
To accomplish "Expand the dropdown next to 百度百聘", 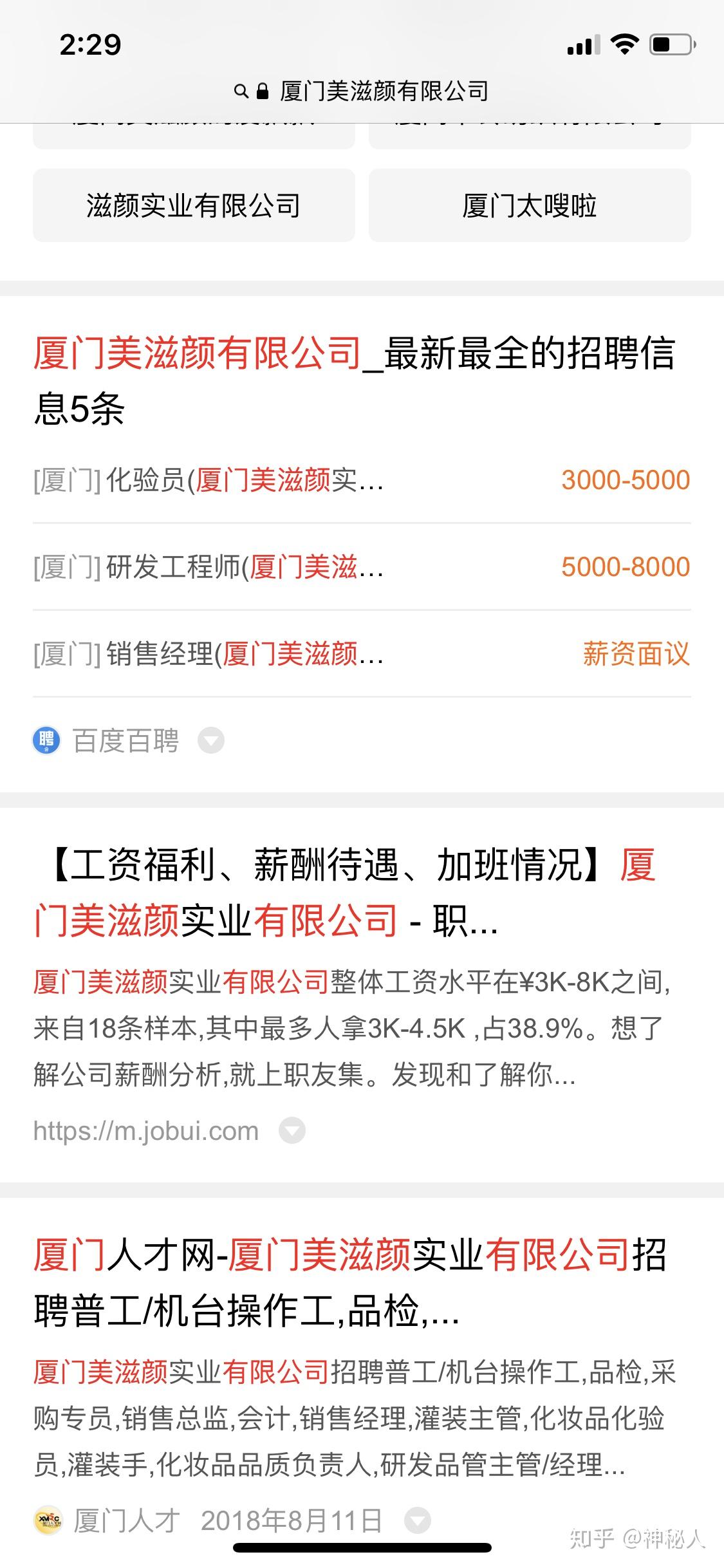I will [210, 740].
